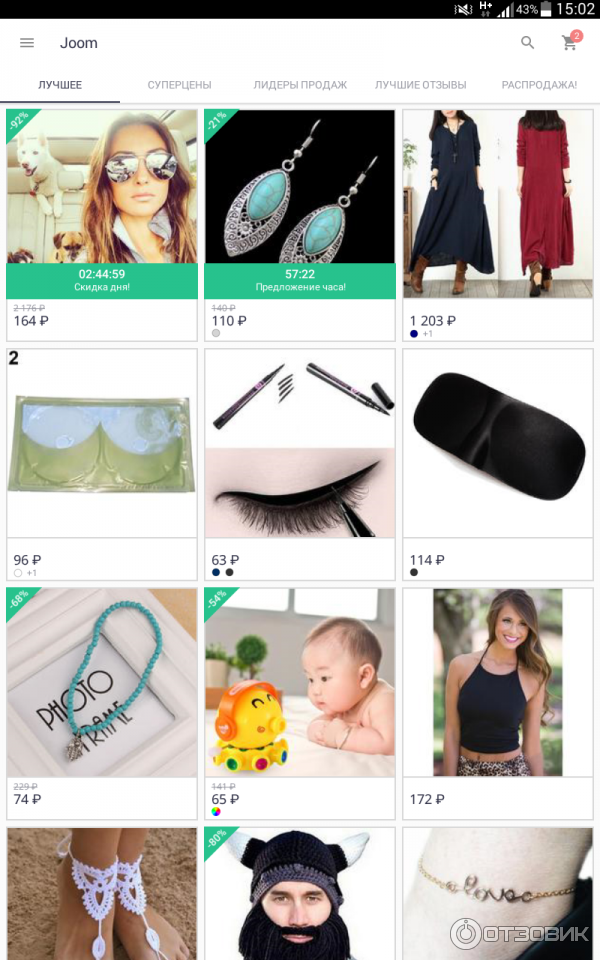Viewport: 600px width, 960px height.
Task: Open the black sleep mask for 114 ₽
Action: click(x=497, y=445)
